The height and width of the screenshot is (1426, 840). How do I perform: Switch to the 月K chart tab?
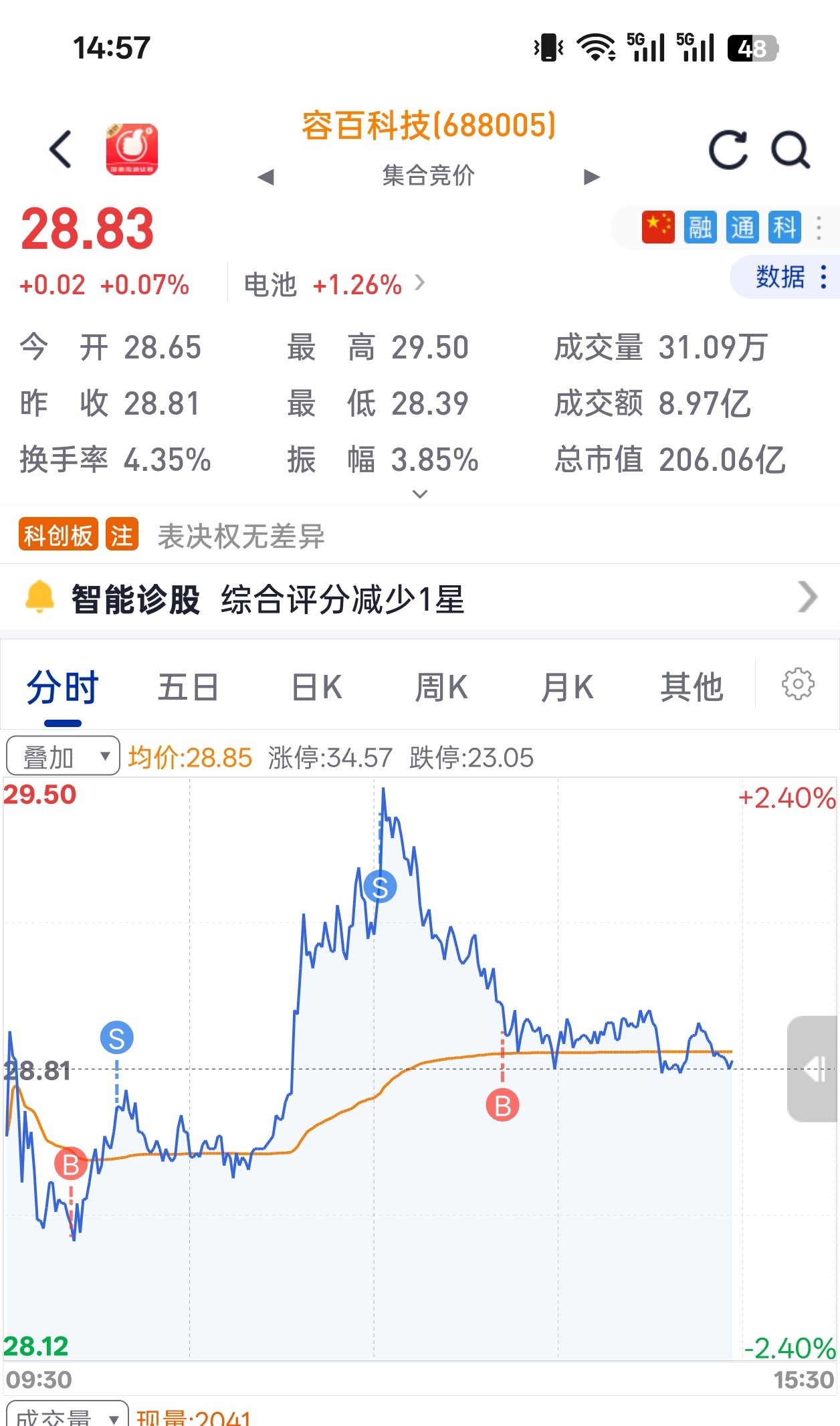[567, 688]
